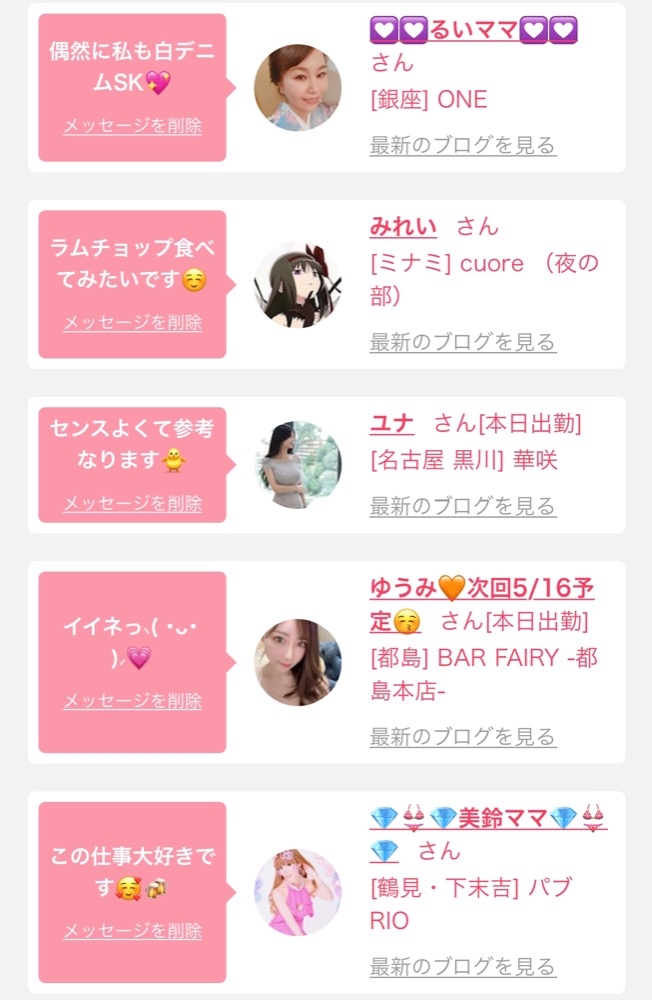Open るいママ's profile name link
The height and width of the screenshot is (1000, 652).
(474, 31)
